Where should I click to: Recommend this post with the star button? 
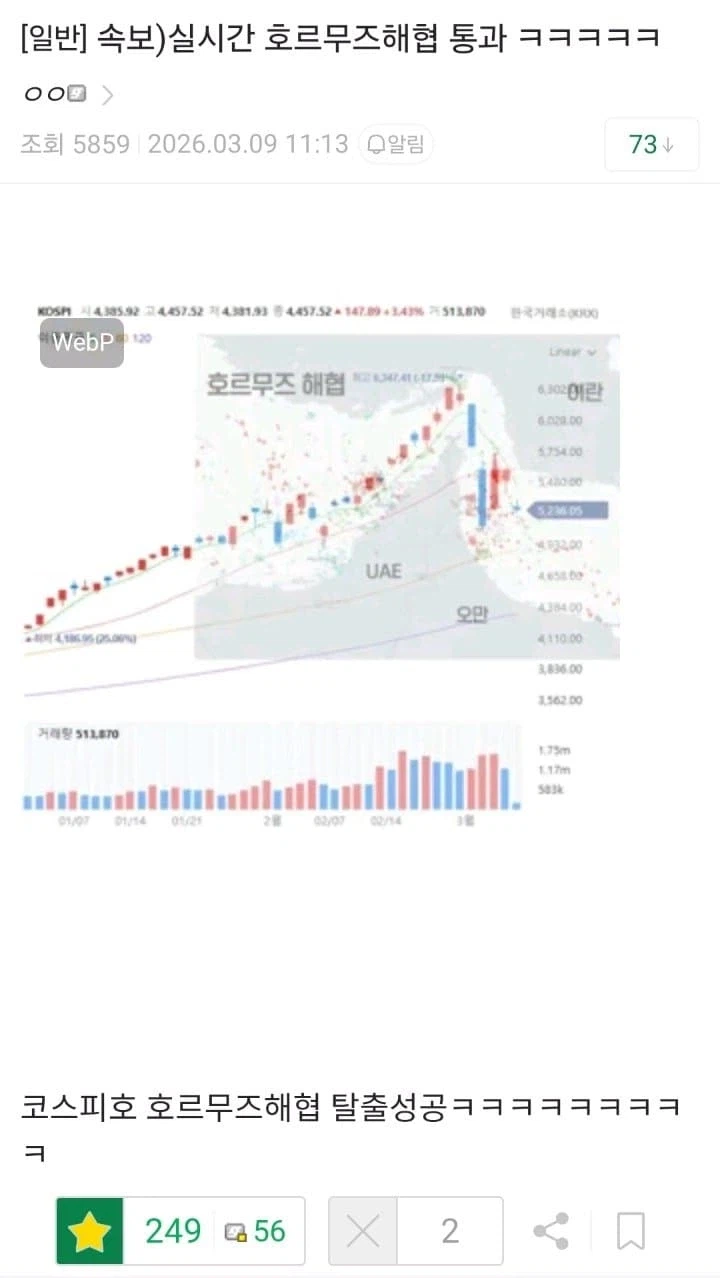tap(89, 1231)
